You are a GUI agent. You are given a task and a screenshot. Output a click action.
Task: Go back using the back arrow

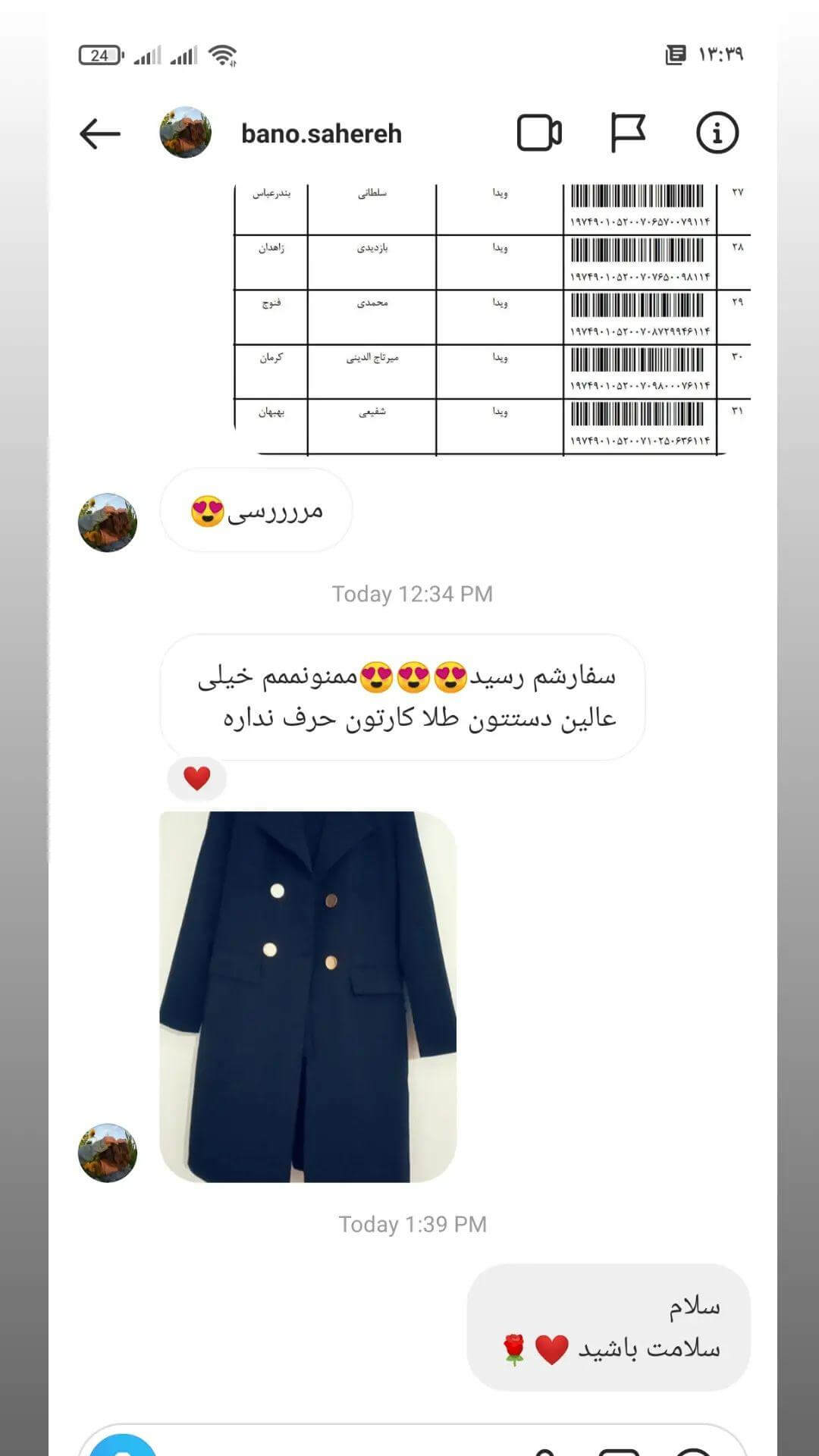[x=102, y=131]
